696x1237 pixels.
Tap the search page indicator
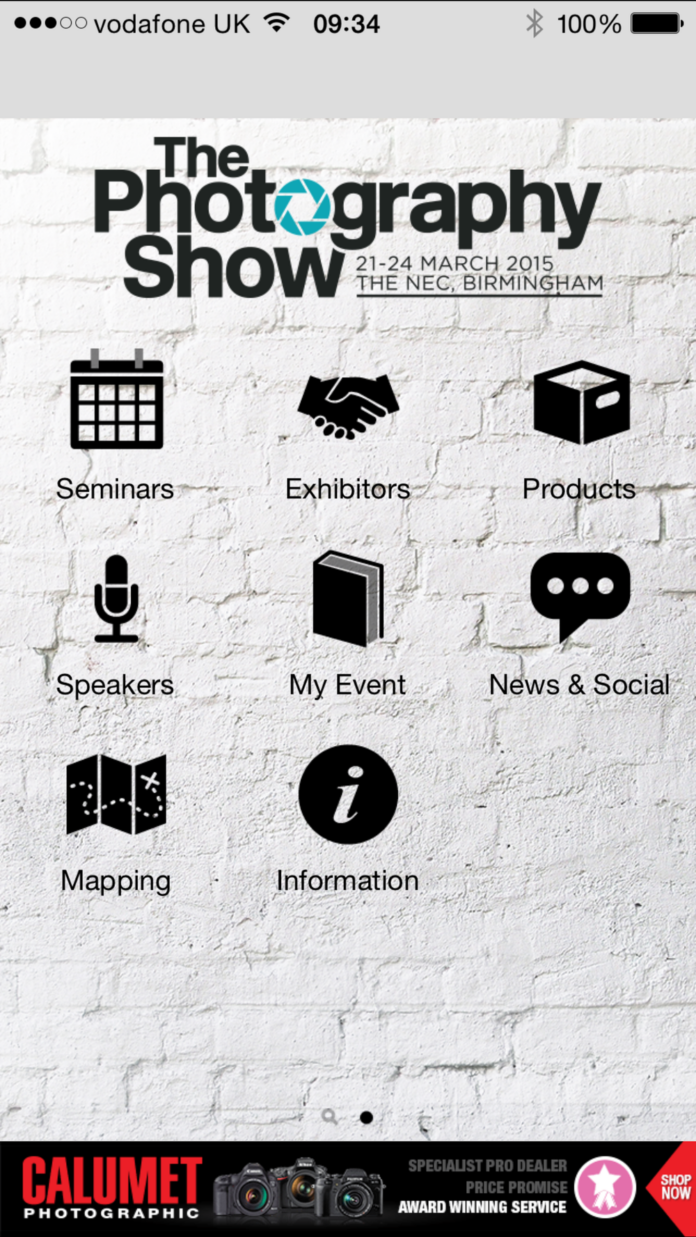click(329, 1116)
